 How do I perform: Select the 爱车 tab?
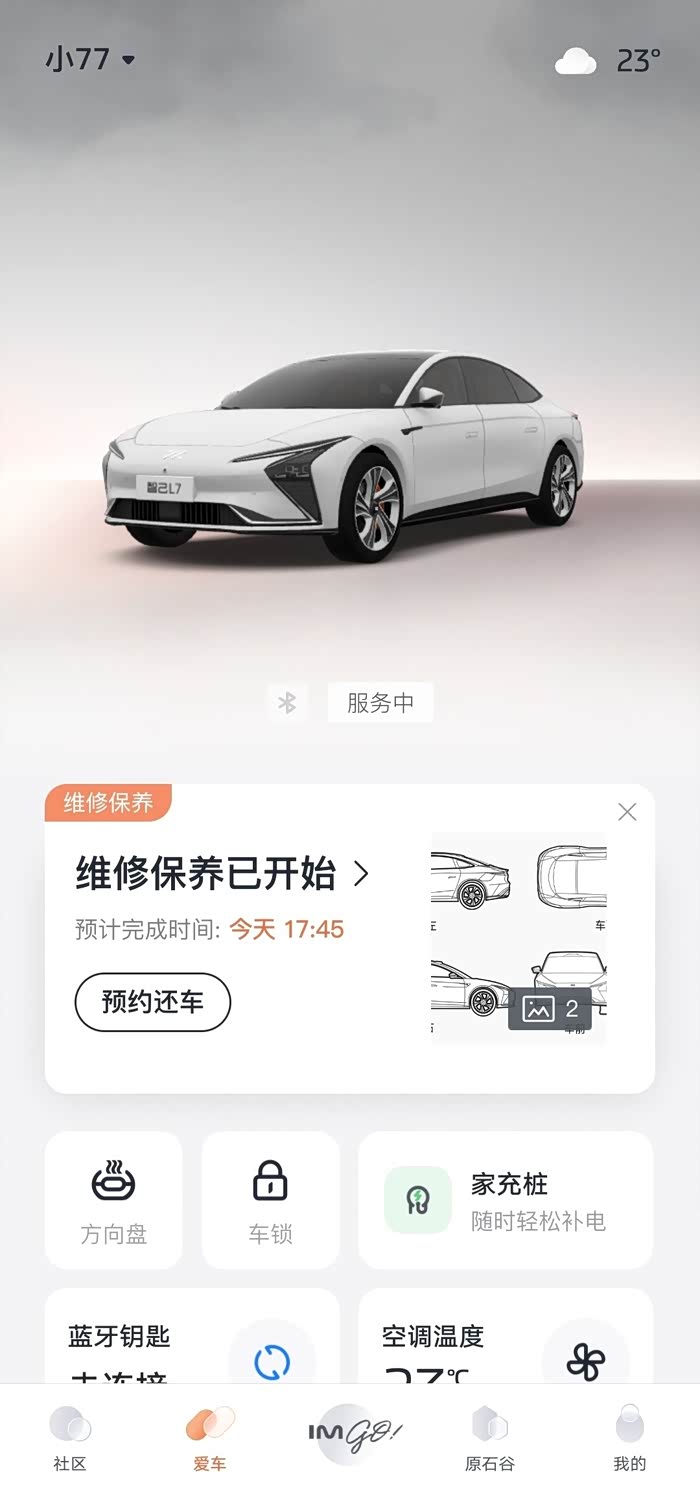pos(210,1437)
